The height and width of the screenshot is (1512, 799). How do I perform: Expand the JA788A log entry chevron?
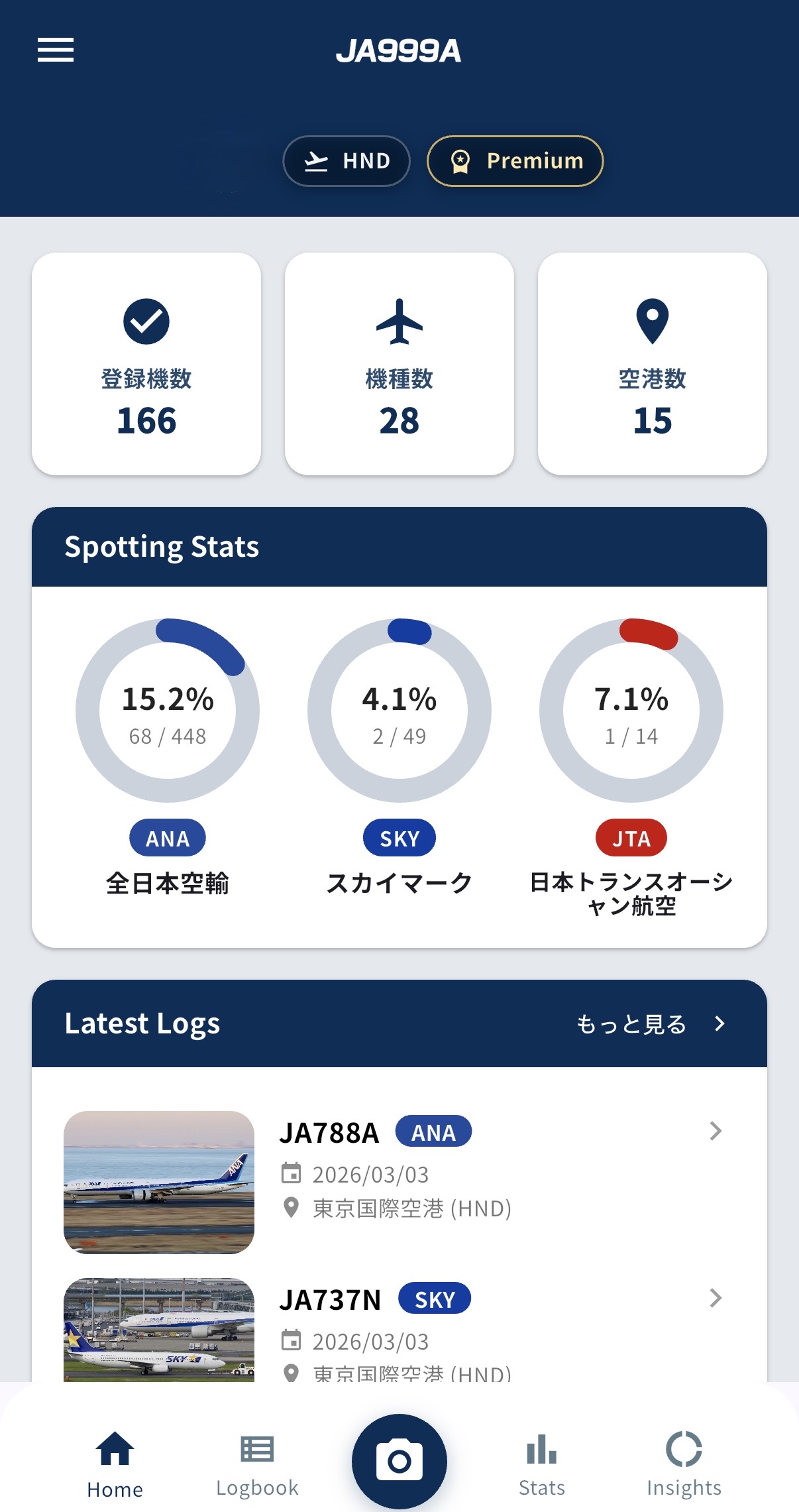pos(715,1132)
